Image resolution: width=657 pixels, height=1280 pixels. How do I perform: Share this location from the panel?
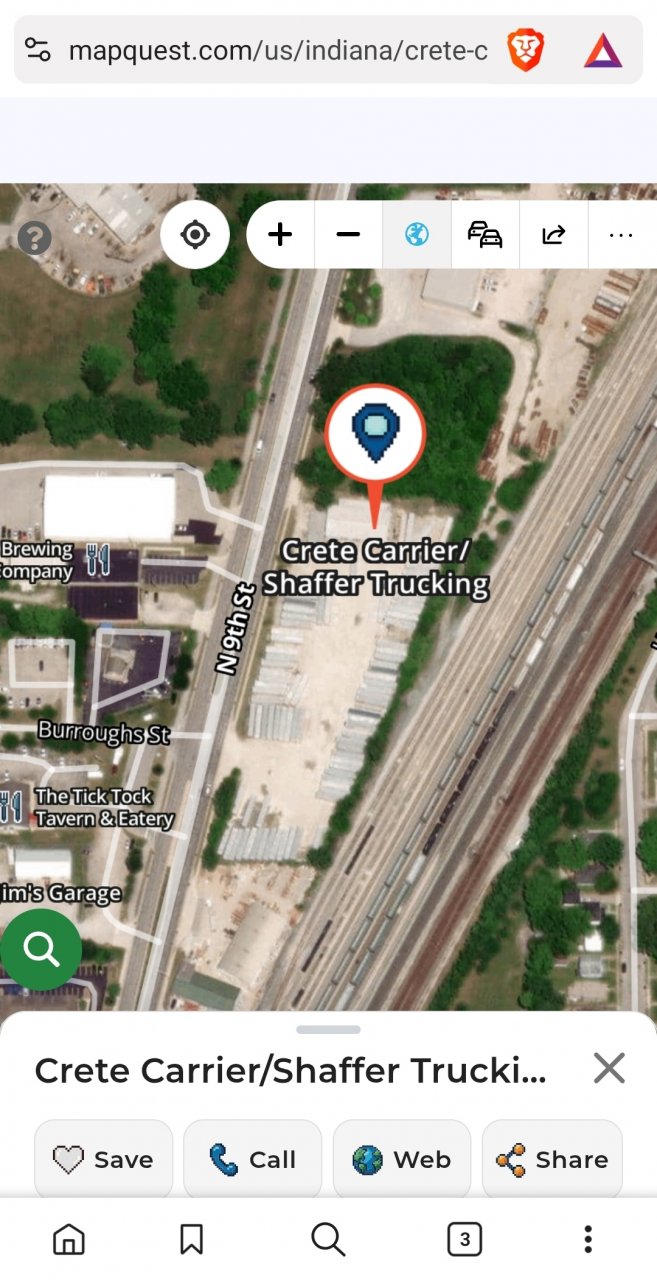click(552, 1159)
